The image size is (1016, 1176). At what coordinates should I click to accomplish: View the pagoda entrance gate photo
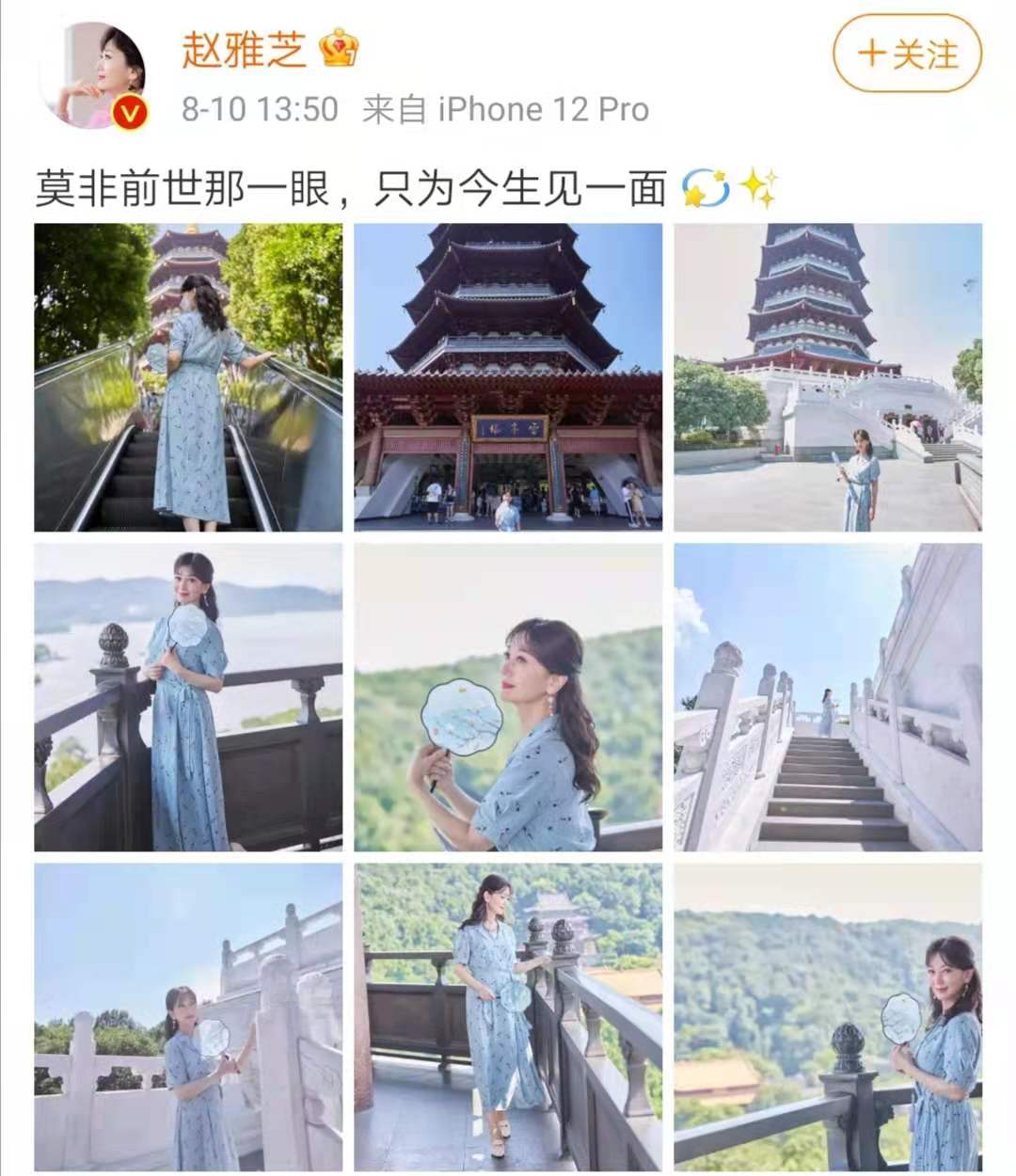pos(508,377)
